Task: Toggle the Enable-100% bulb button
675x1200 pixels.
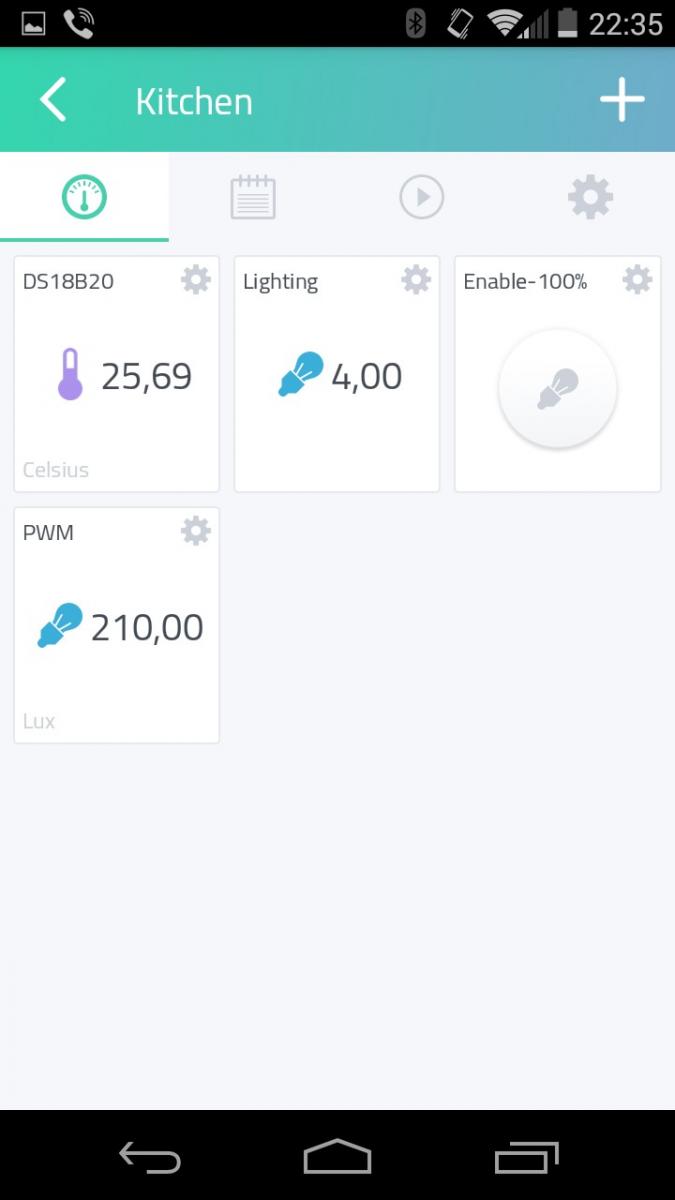Action: (557, 388)
